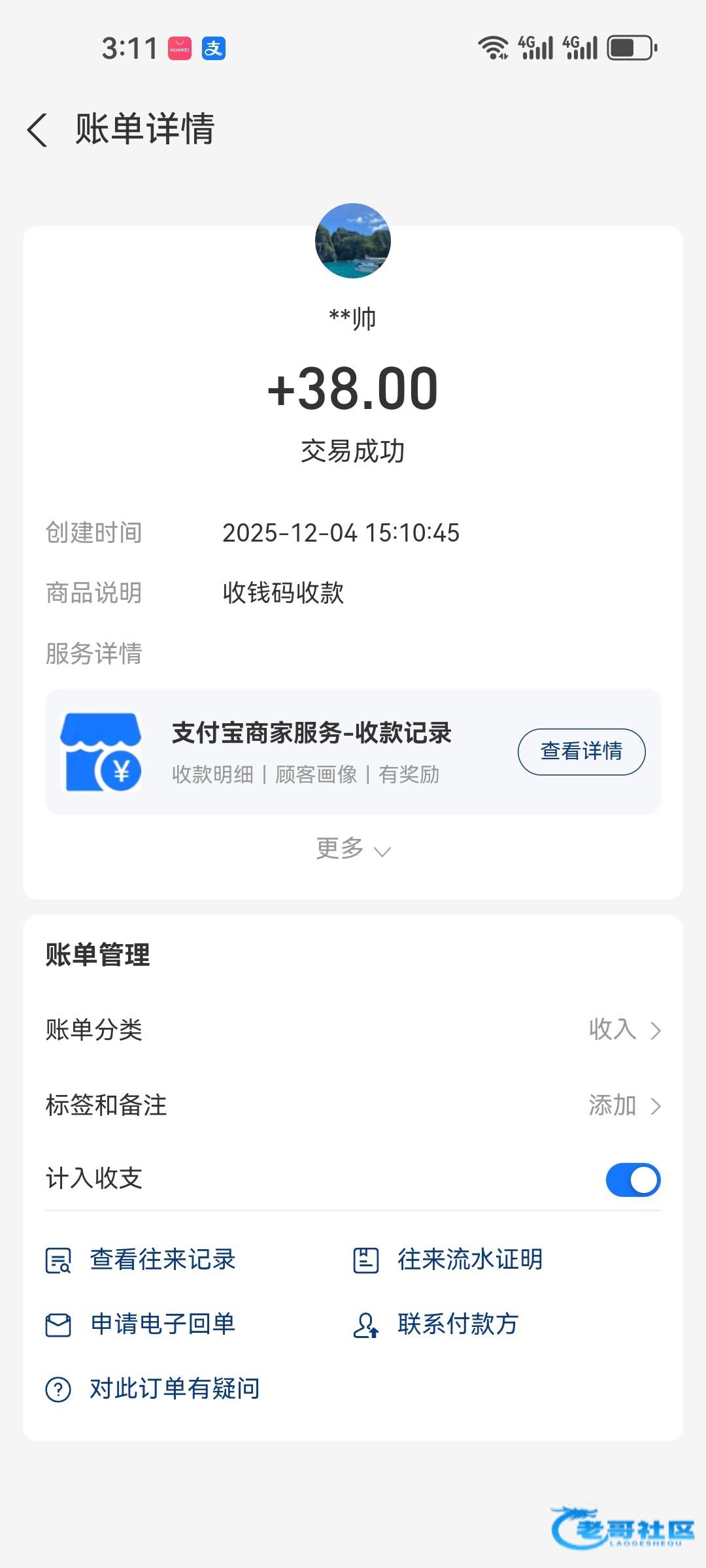Toggle off 计入收支 switch
This screenshot has width=706, height=1568.
click(x=632, y=1179)
